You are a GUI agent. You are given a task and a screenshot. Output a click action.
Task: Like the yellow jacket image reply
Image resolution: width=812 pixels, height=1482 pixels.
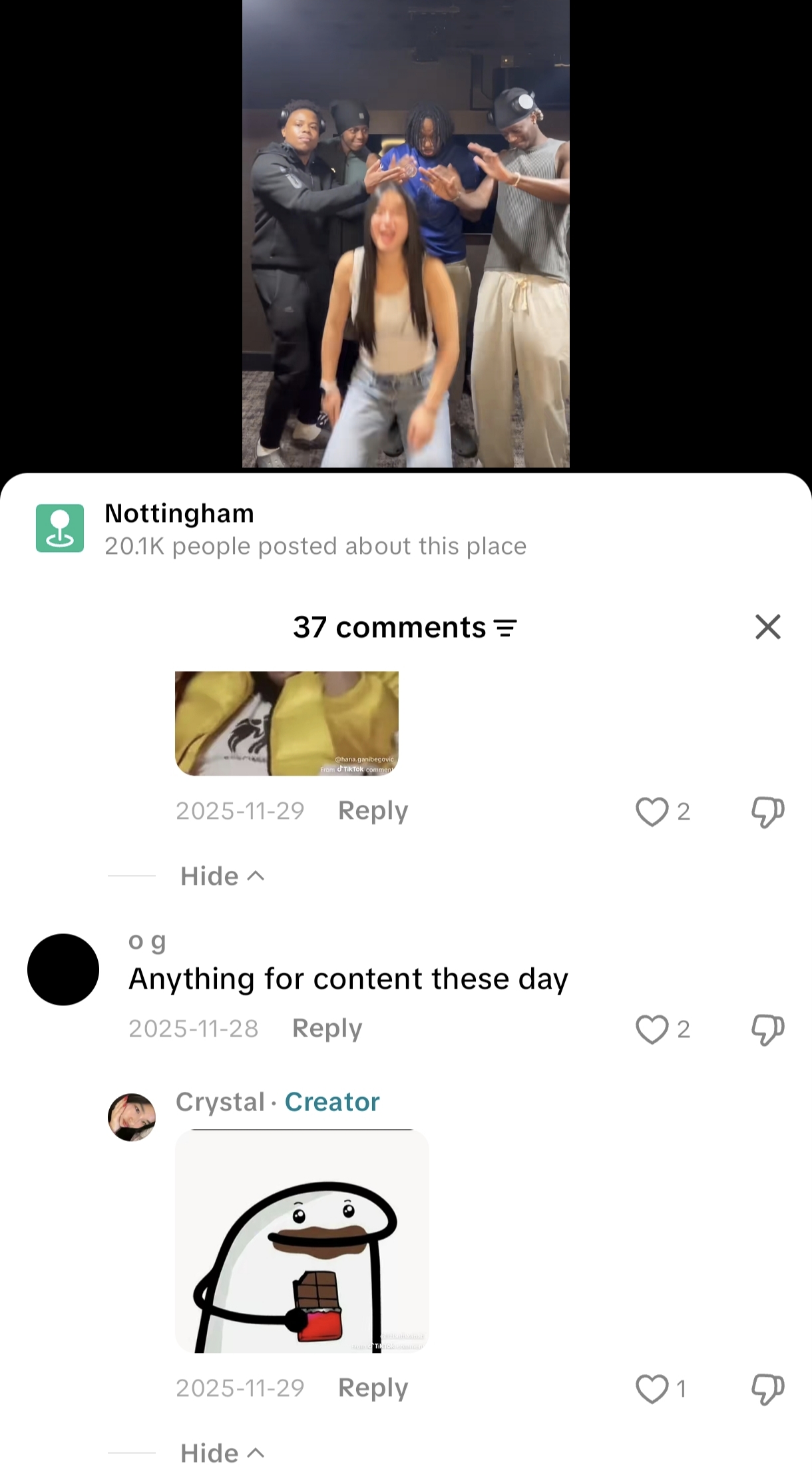[x=652, y=812]
